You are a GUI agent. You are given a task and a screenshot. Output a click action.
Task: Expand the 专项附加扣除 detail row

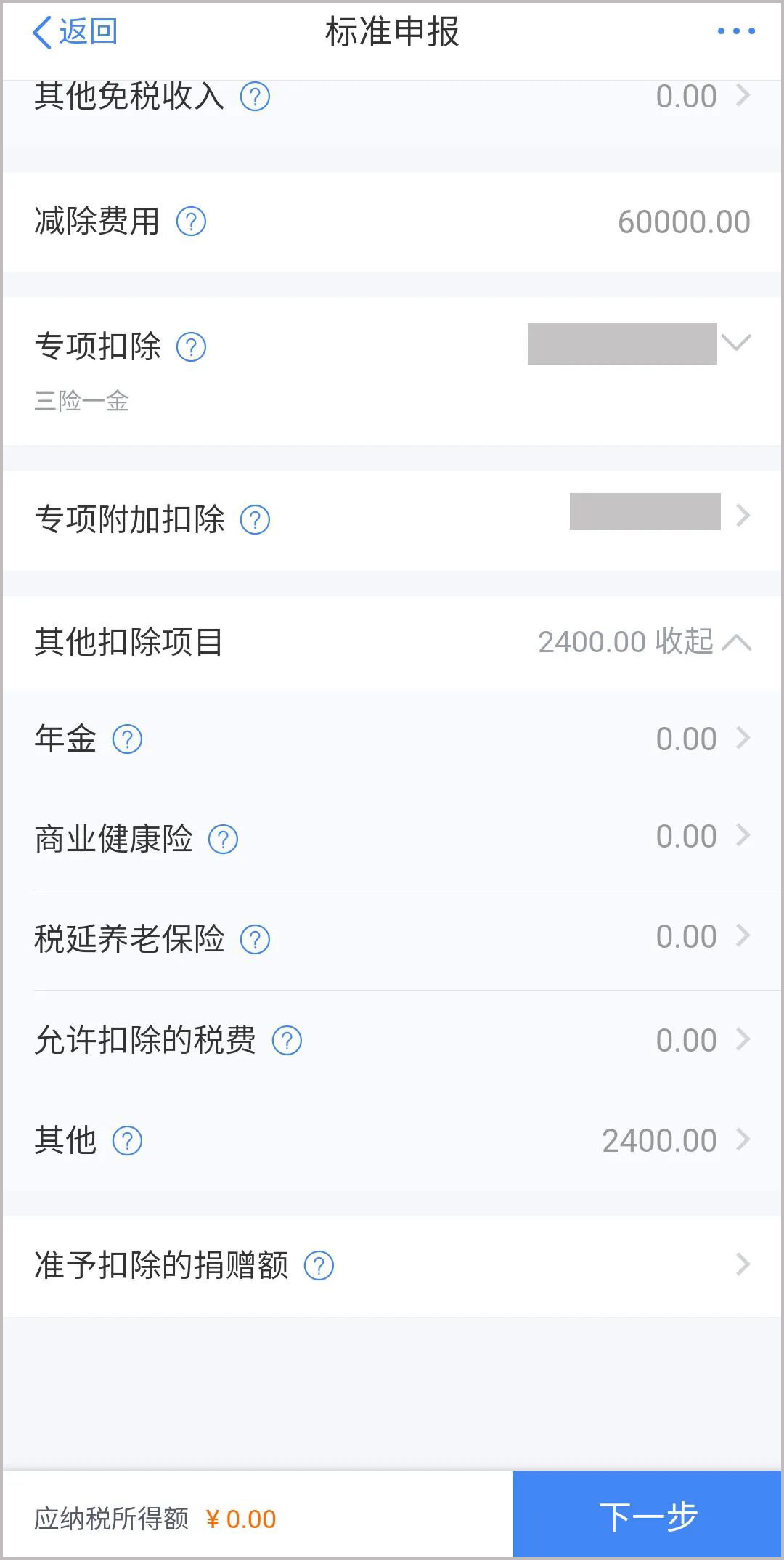(x=743, y=516)
